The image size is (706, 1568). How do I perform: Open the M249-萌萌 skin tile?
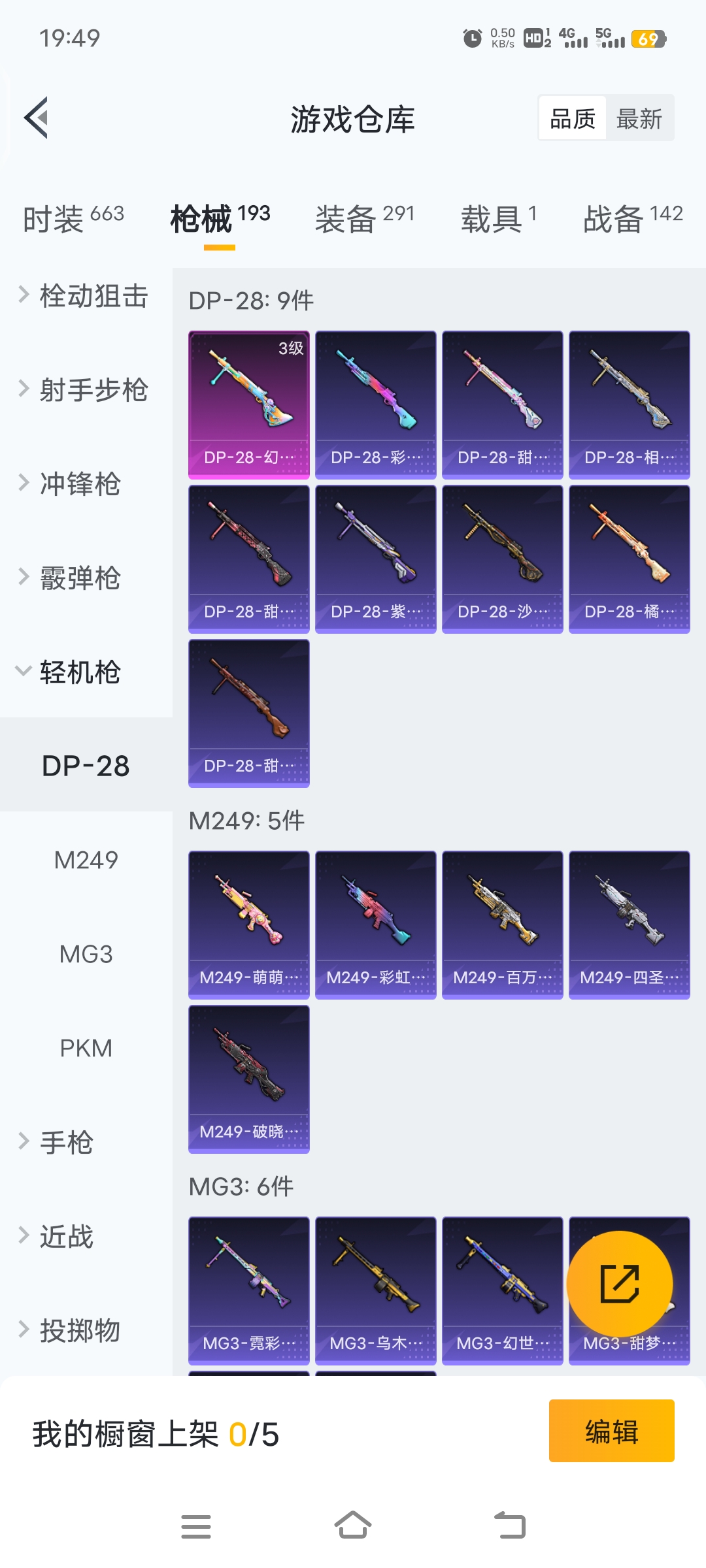tap(249, 925)
